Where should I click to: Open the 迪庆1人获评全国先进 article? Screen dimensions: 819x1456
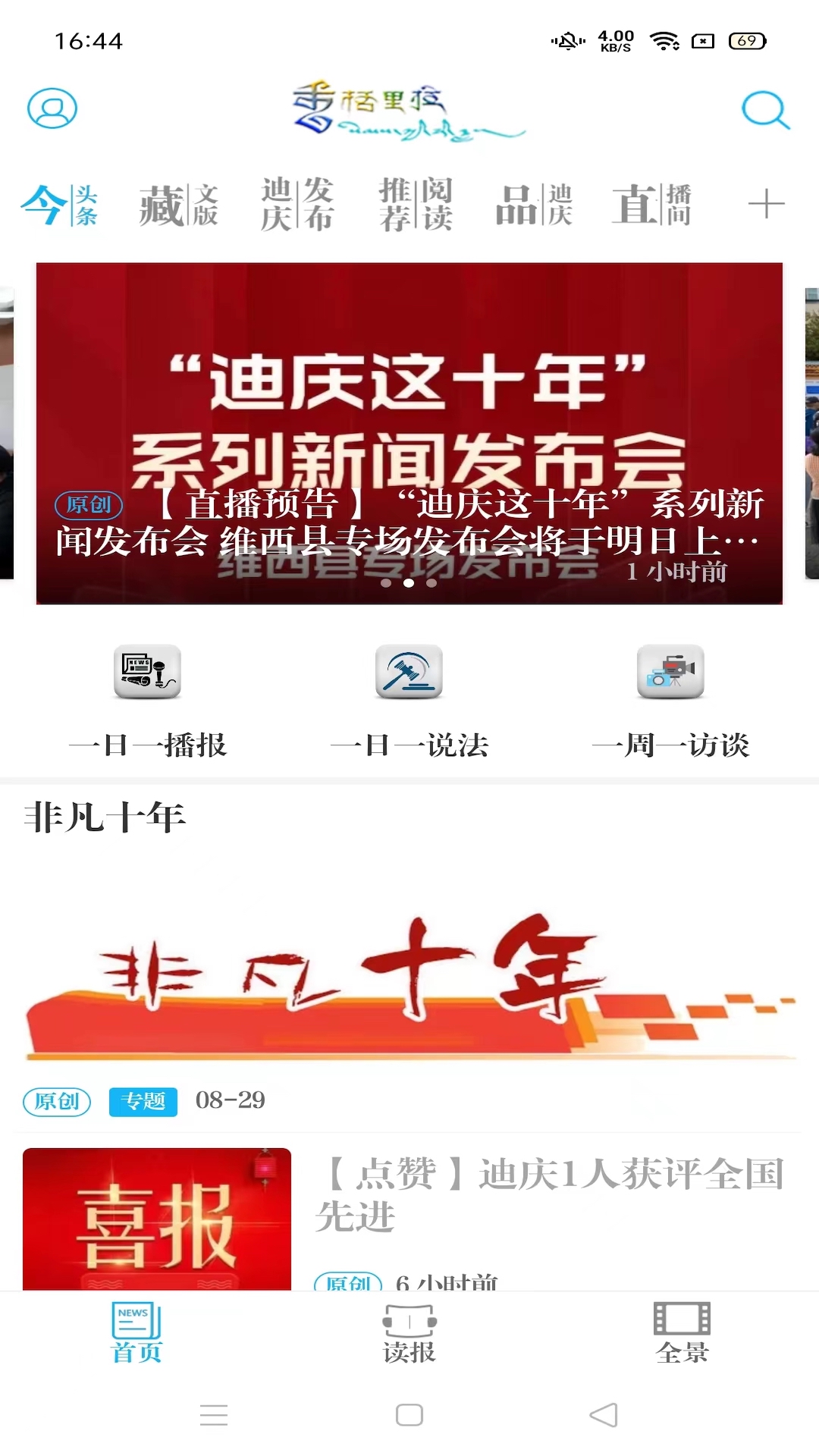point(550,1194)
